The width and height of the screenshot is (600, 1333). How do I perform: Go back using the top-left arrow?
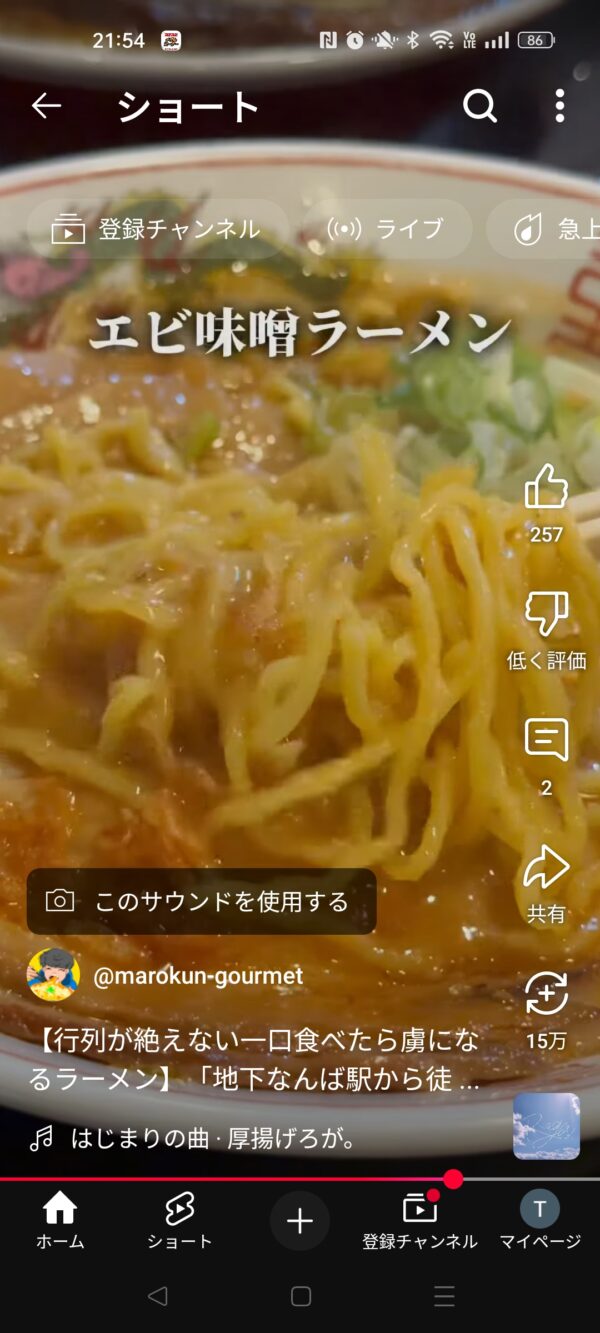pos(46,106)
